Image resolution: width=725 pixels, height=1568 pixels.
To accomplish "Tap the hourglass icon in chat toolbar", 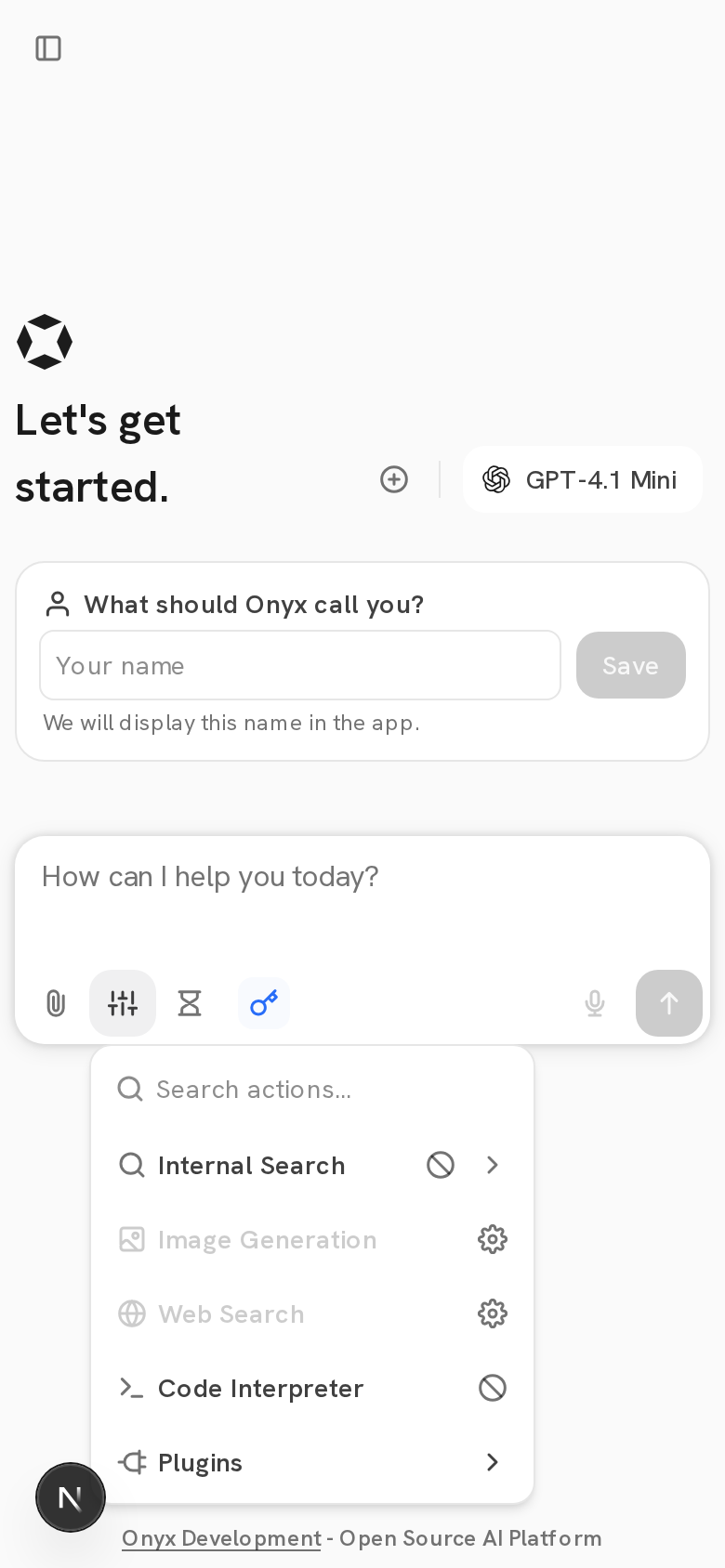I will [190, 1003].
